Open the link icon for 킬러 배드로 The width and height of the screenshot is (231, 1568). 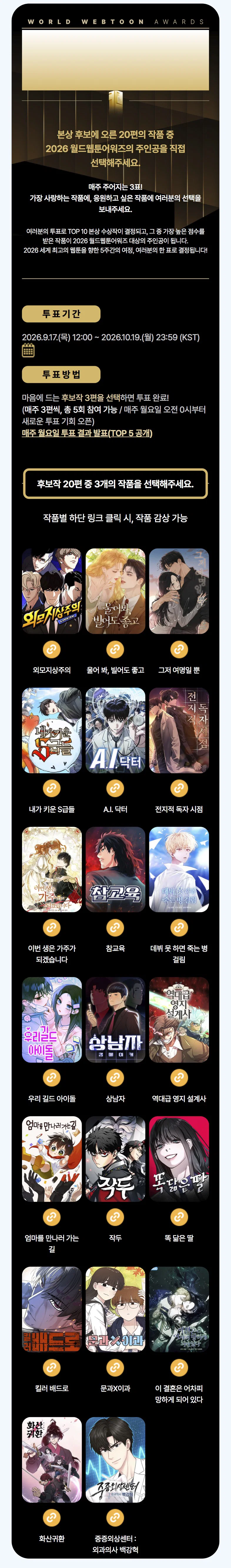52,1367
